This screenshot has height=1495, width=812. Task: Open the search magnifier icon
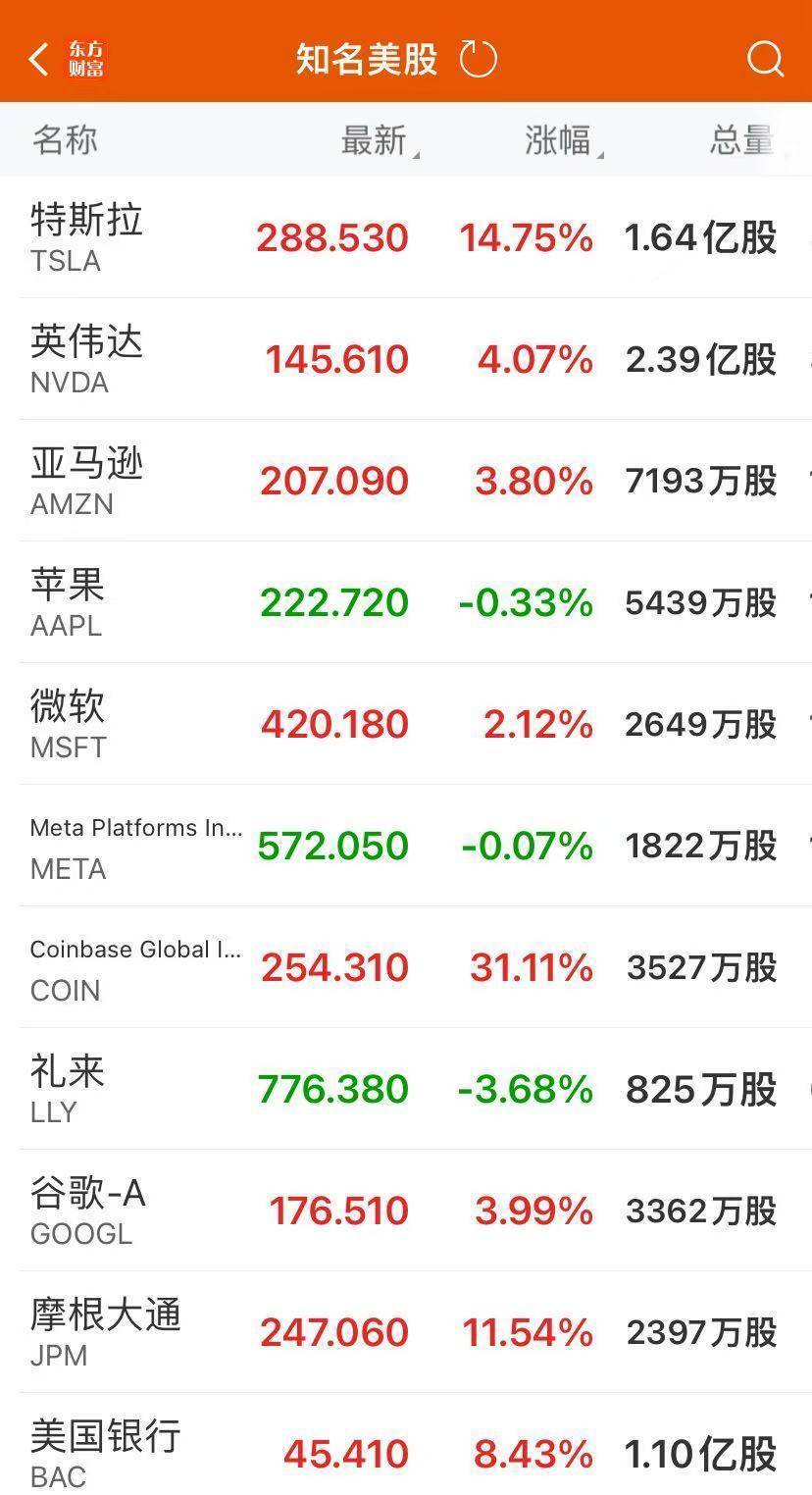[x=765, y=60]
